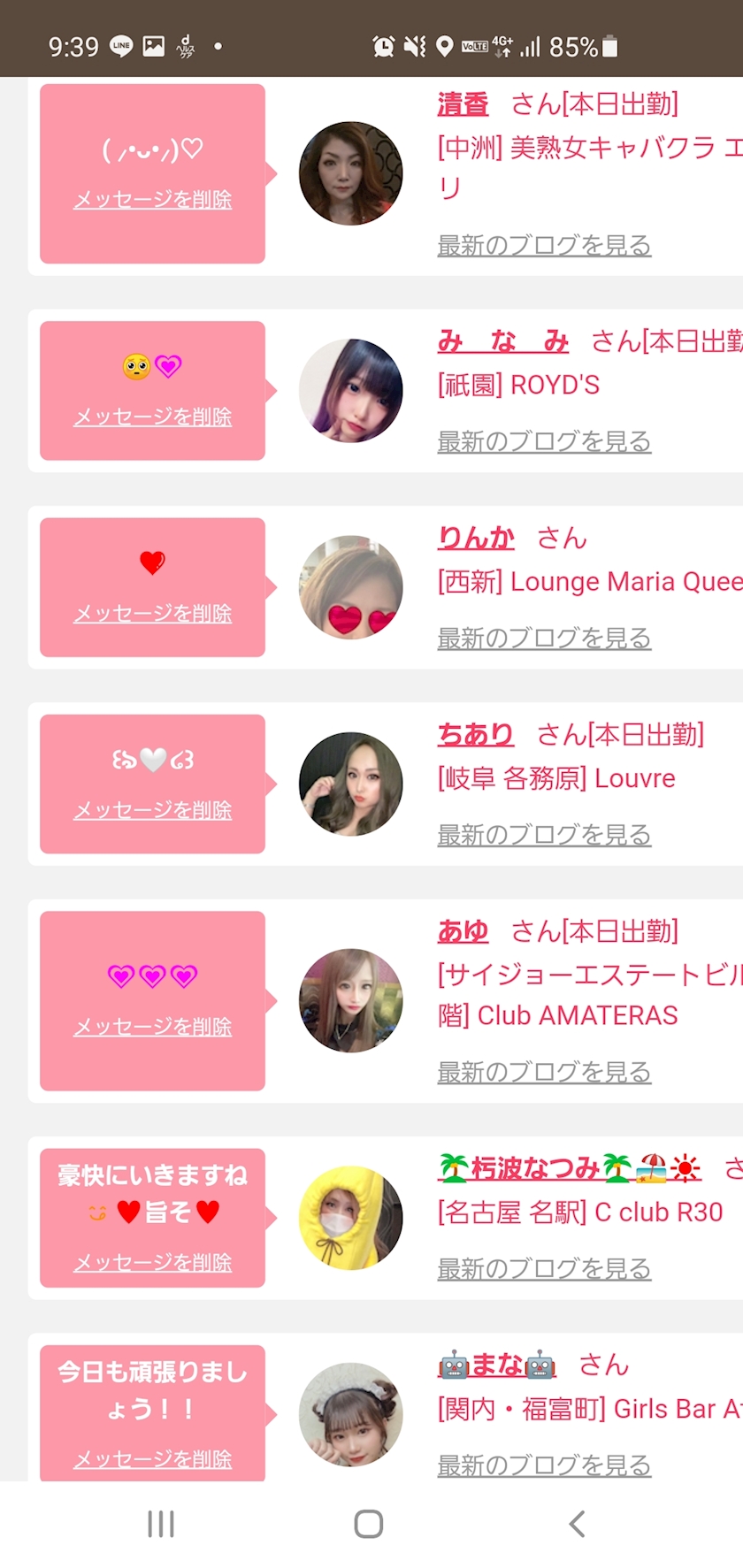View みなみ's latest blog
Viewport: 743px width, 1568px height.
(x=544, y=441)
